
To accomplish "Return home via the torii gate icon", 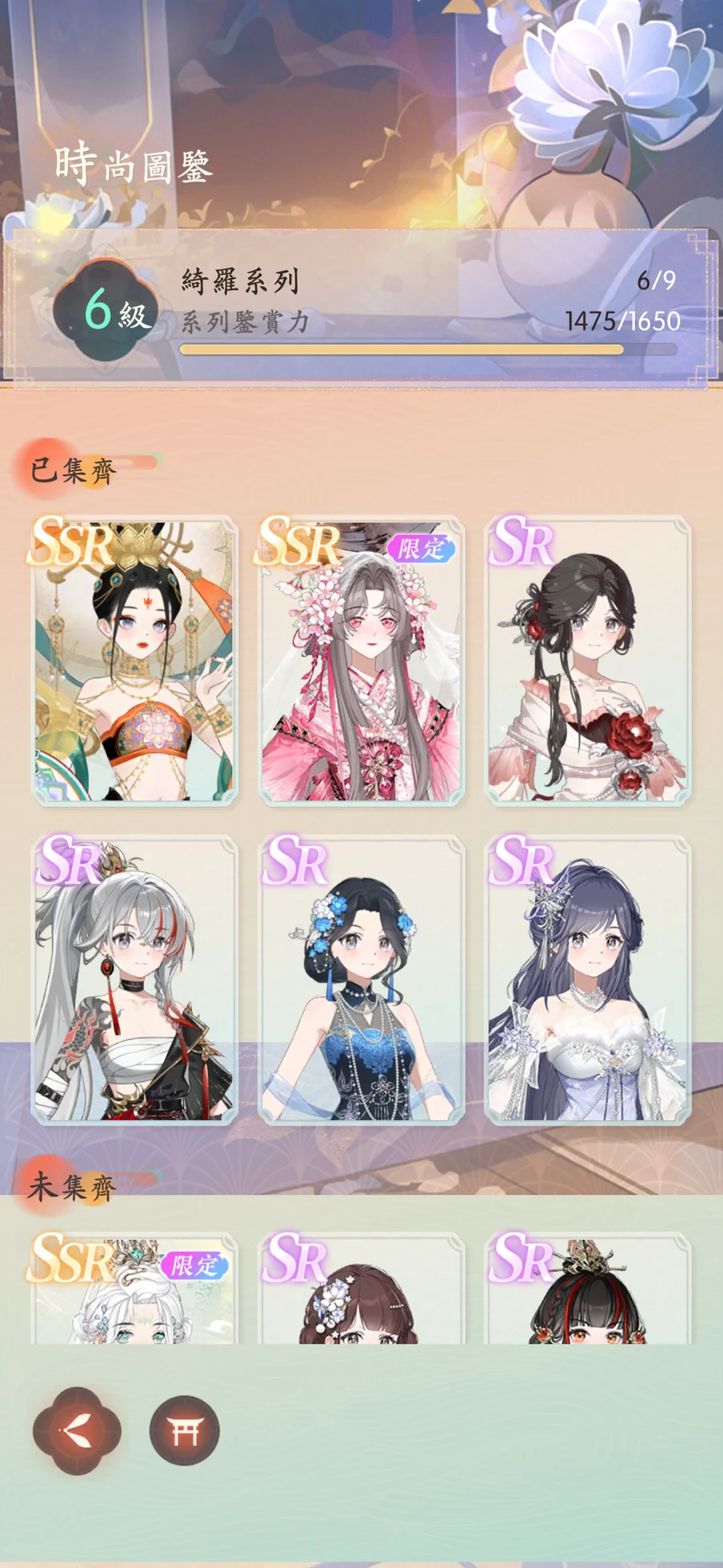I will [x=184, y=1431].
